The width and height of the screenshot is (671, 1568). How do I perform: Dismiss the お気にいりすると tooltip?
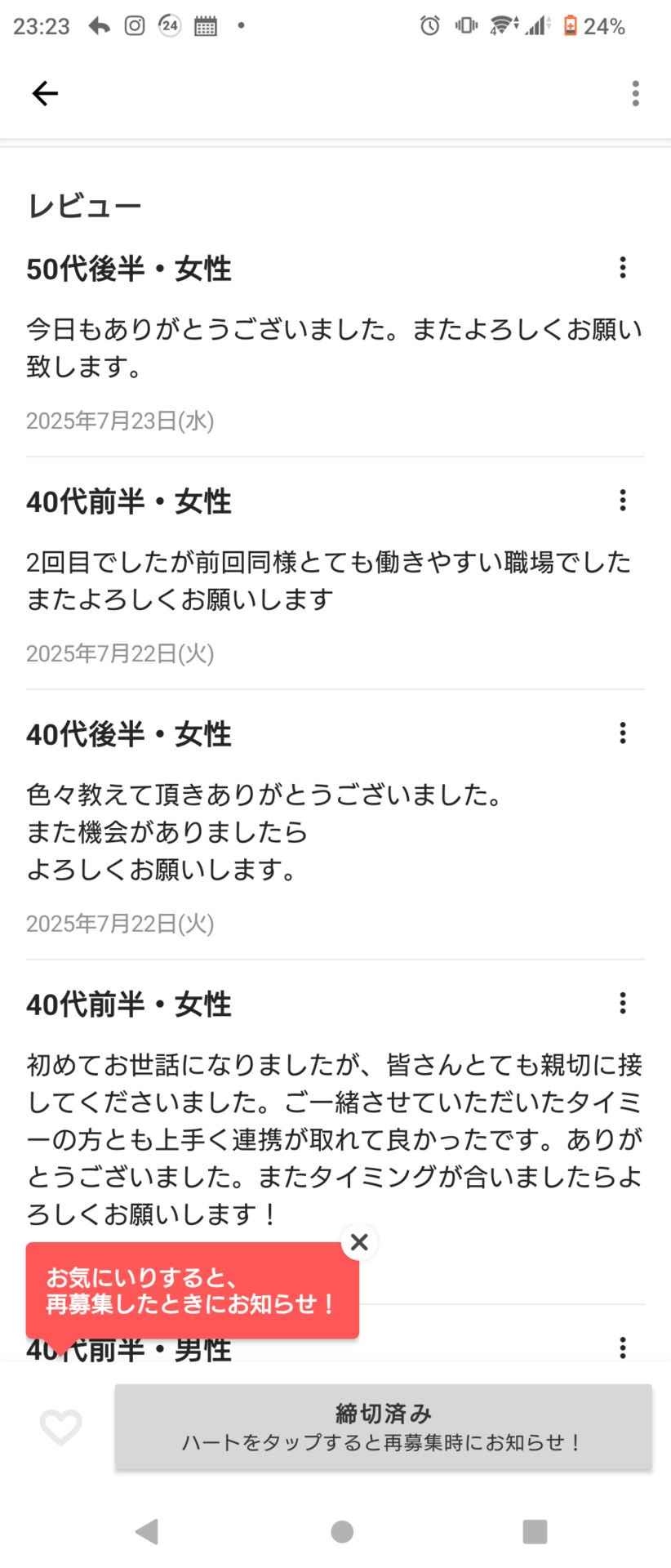[x=359, y=1242]
